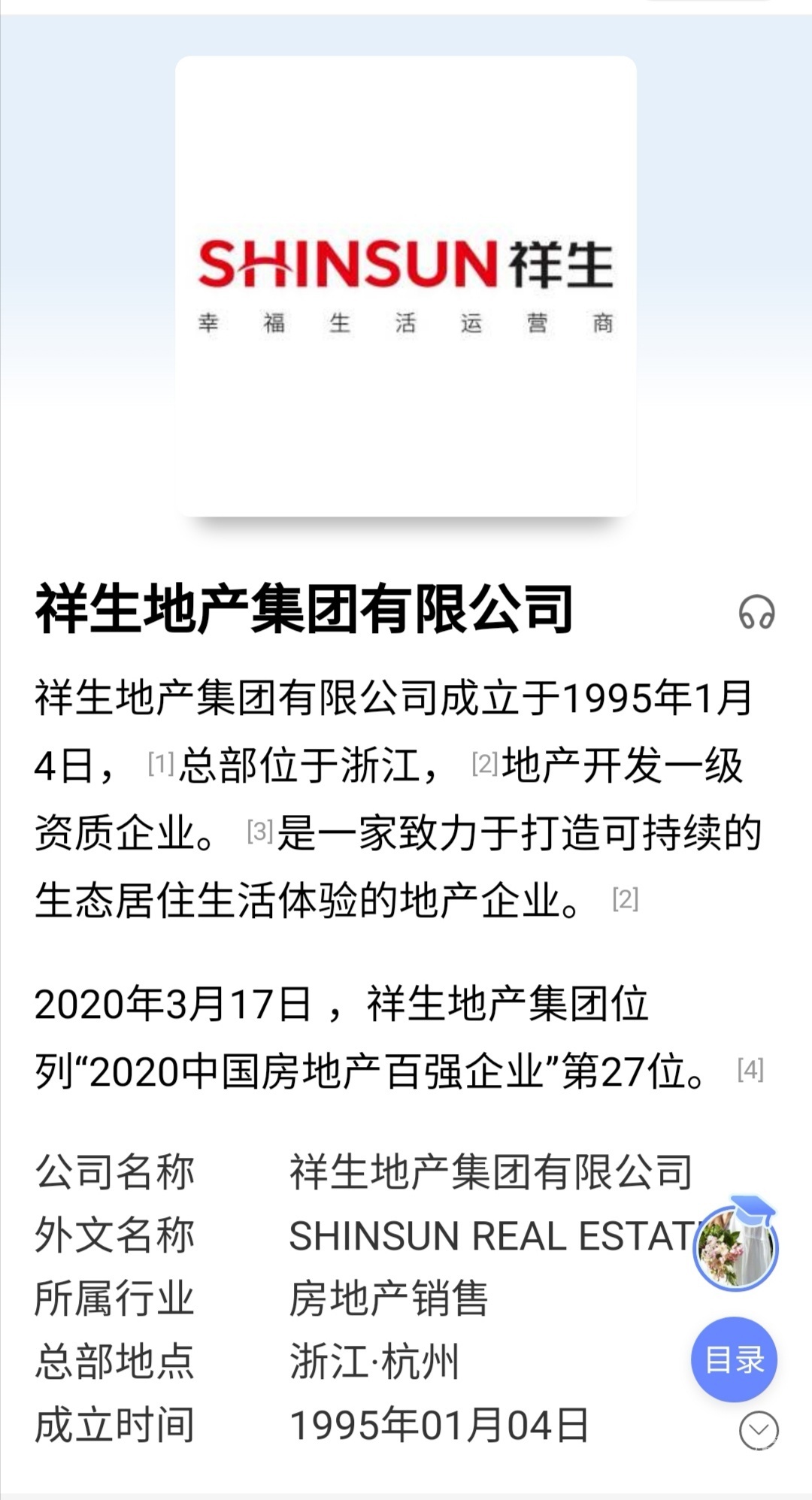Screen dimensions: 812x1500
Task: Tap the floating graduation-cap avatar
Action: click(x=735, y=1247)
